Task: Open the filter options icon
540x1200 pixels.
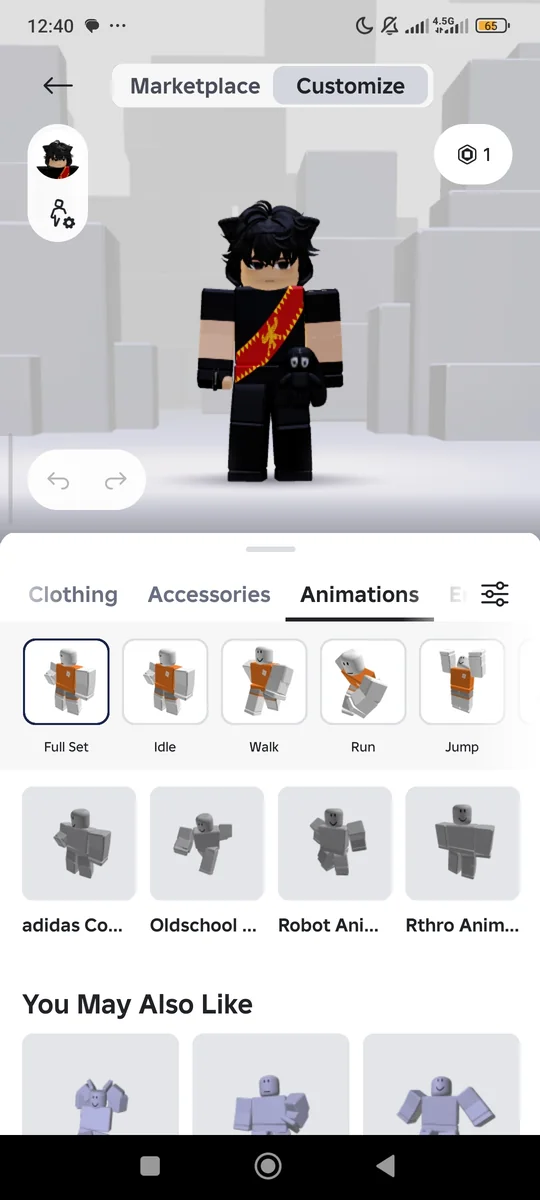Action: 495,594
